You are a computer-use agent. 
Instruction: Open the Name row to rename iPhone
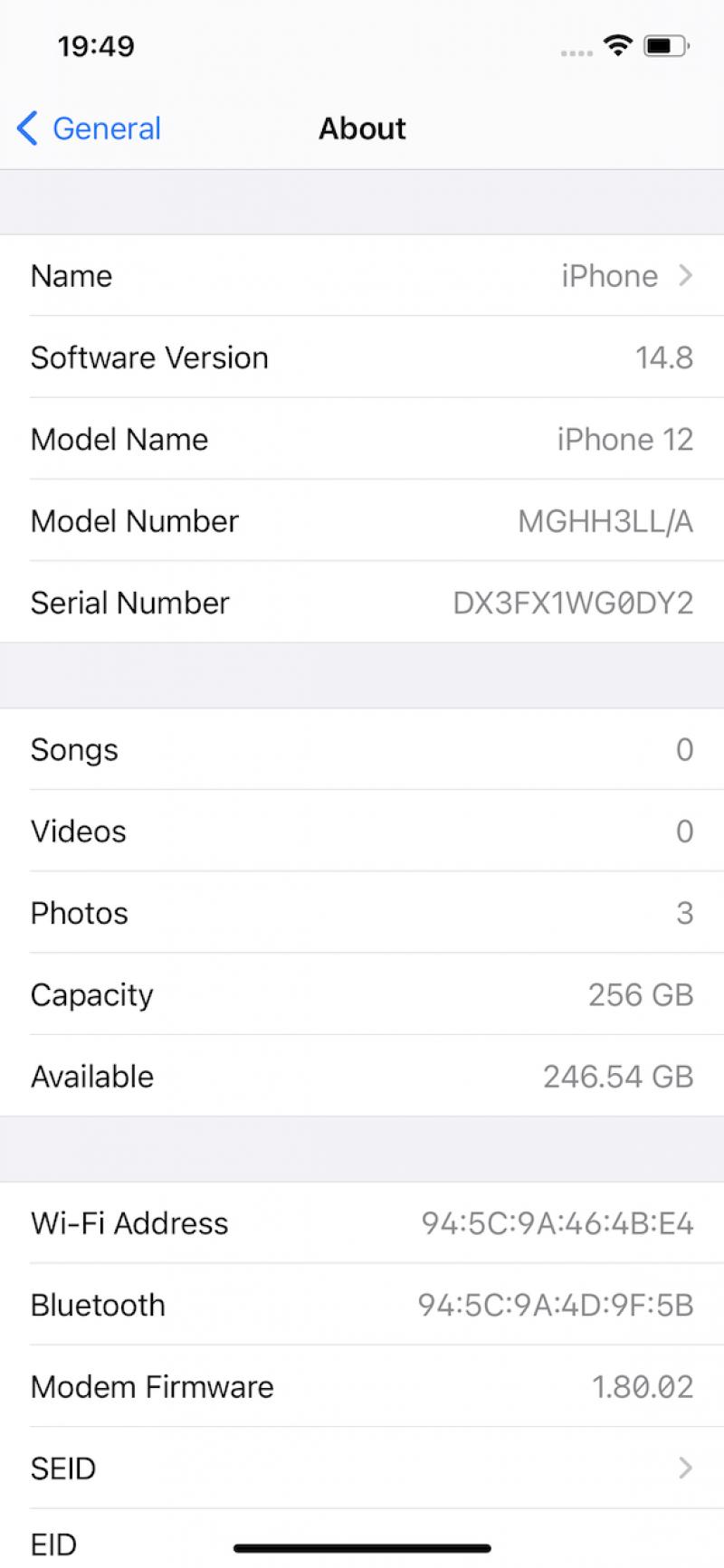[362, 275]
